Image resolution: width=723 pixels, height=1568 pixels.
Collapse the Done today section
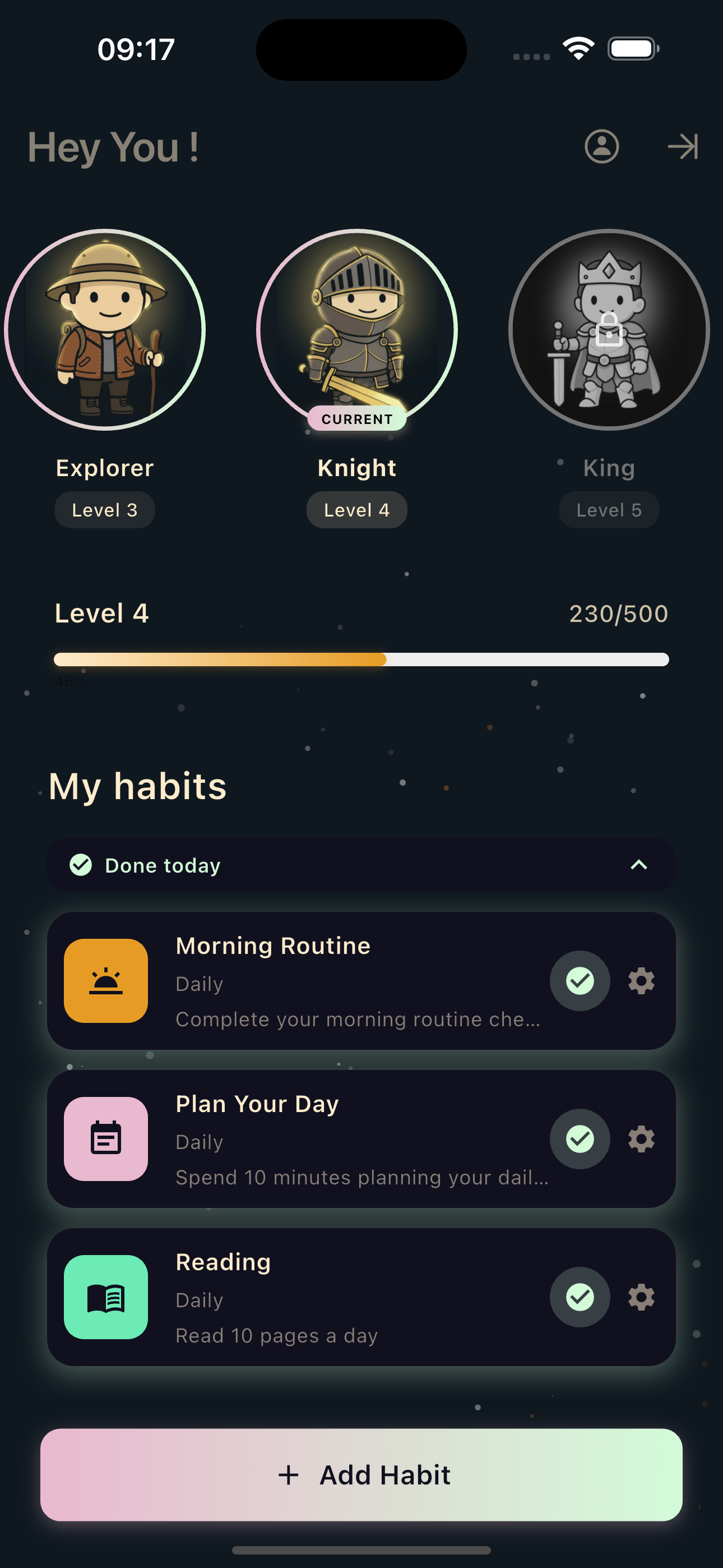638,864
